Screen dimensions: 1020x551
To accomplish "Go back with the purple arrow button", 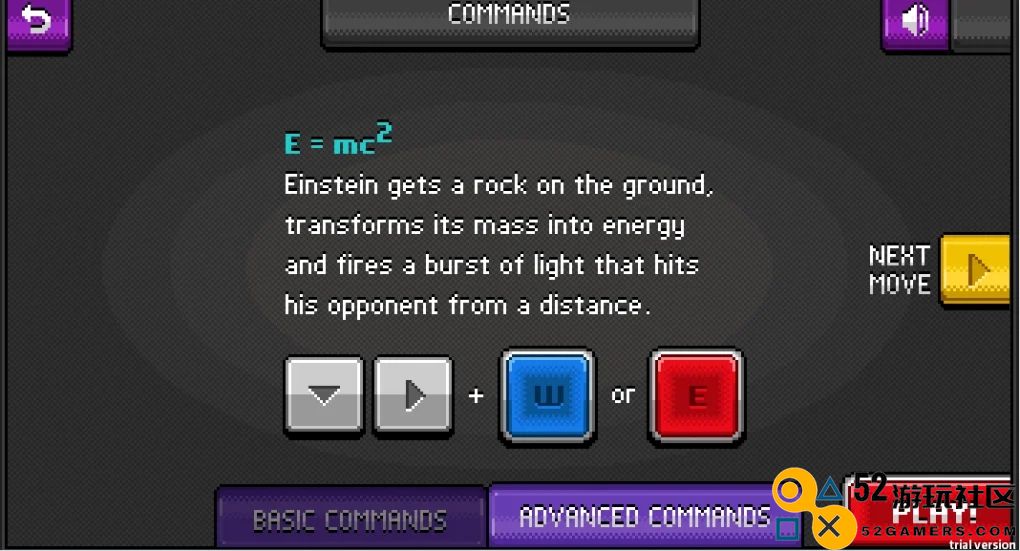I will [x=36, y=20].
